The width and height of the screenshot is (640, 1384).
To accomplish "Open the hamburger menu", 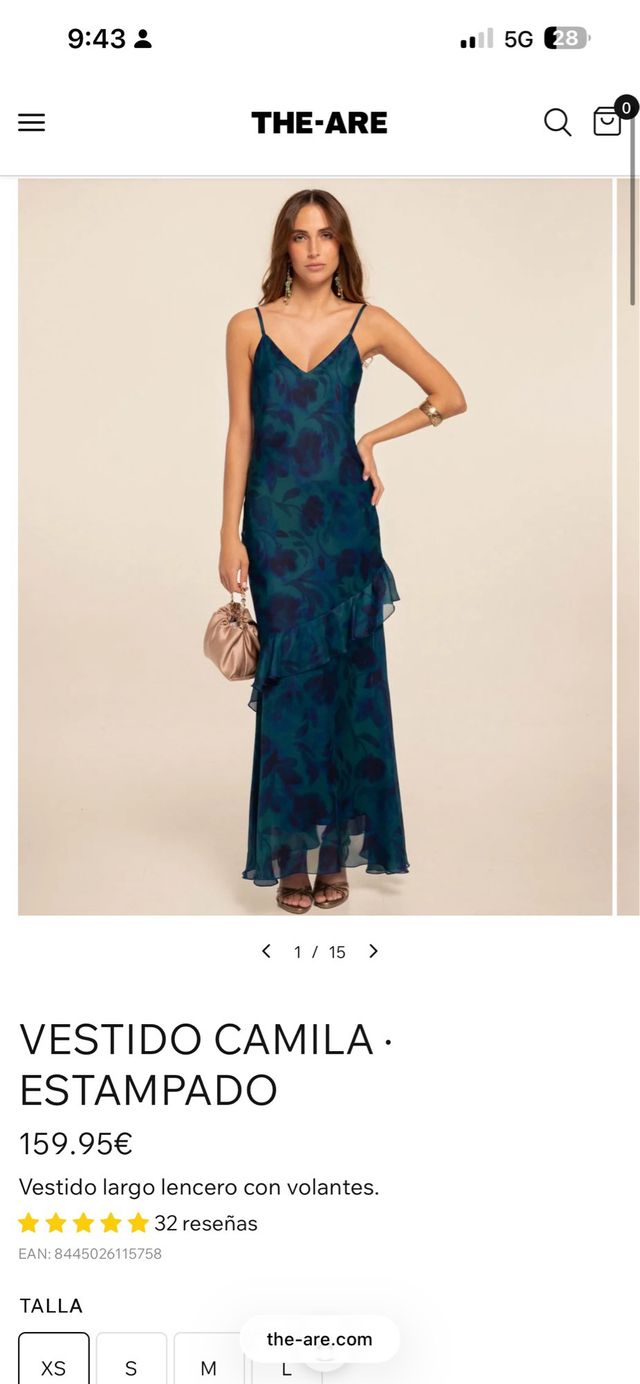I will coord(32,122).
